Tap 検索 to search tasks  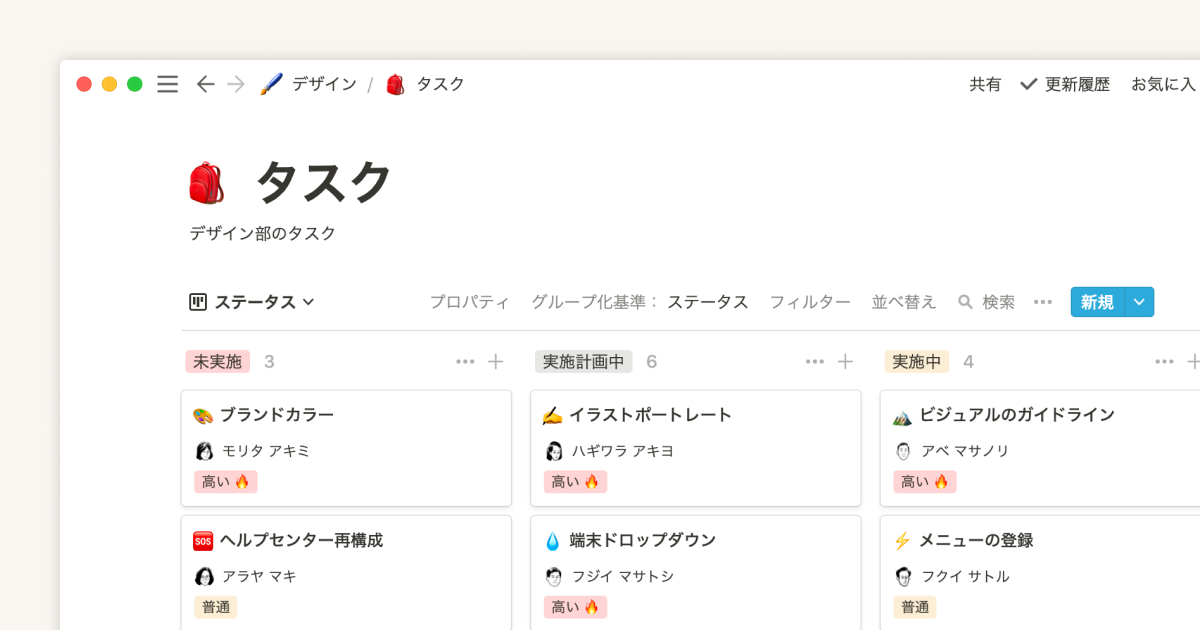click(987, 302)
